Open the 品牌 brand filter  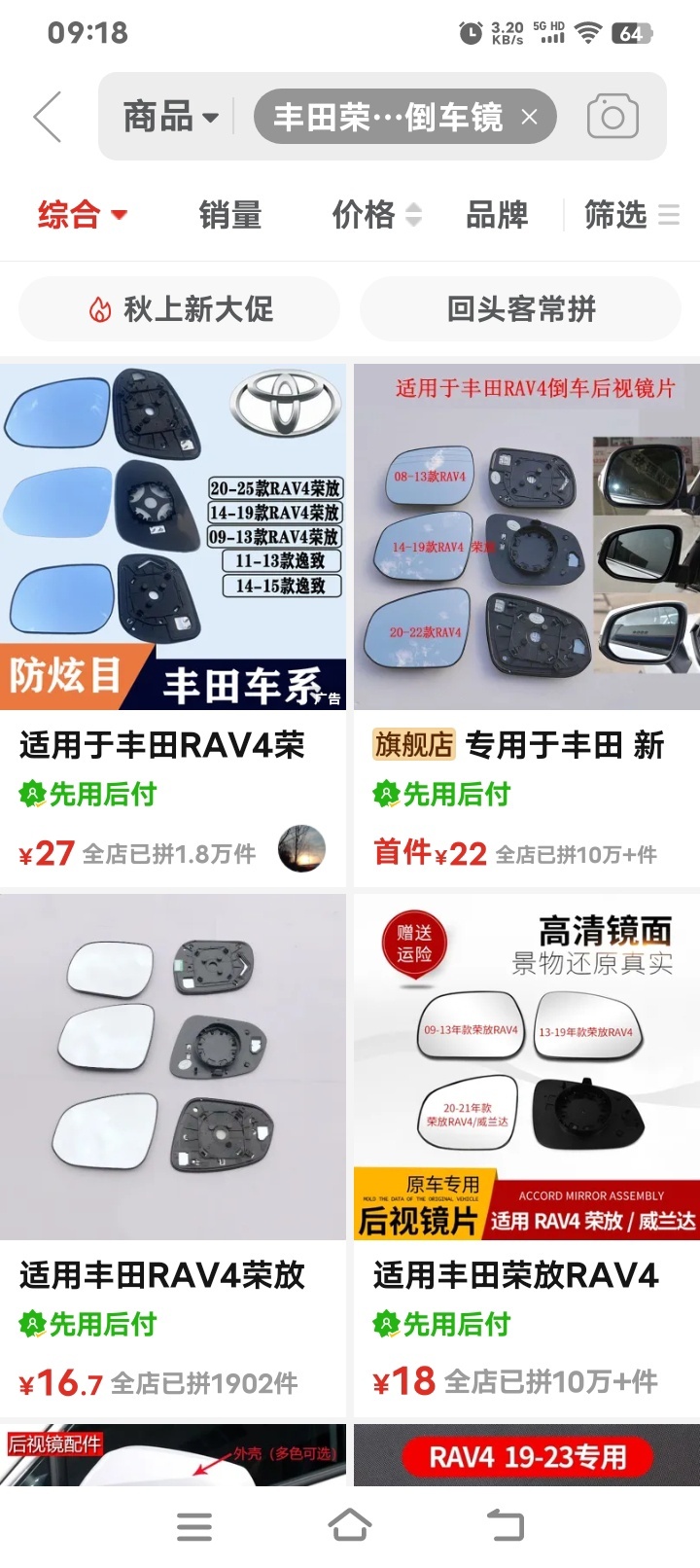click(497, 214)
